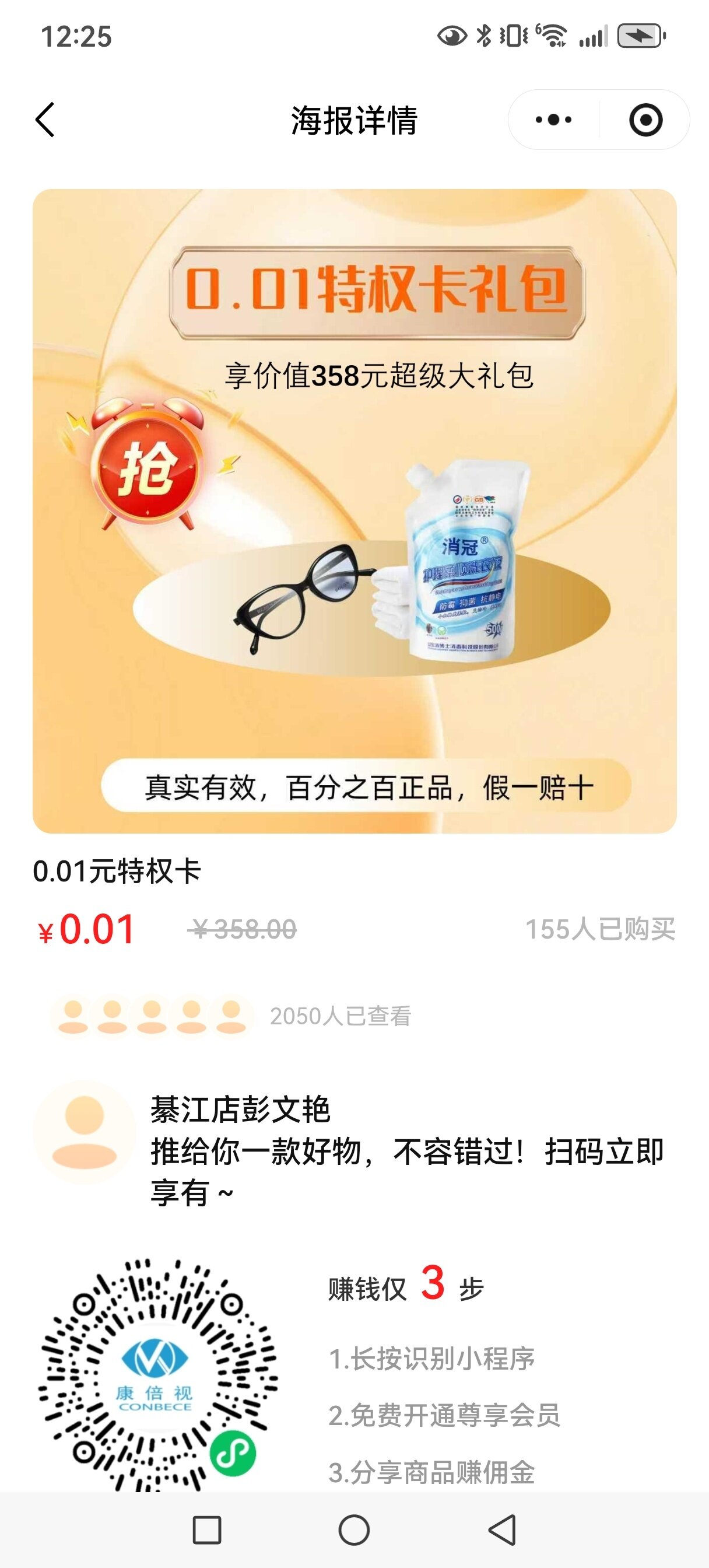
Task: Close the mini program with the circle button
Action: pyautogui.click(x=645, y=120)
